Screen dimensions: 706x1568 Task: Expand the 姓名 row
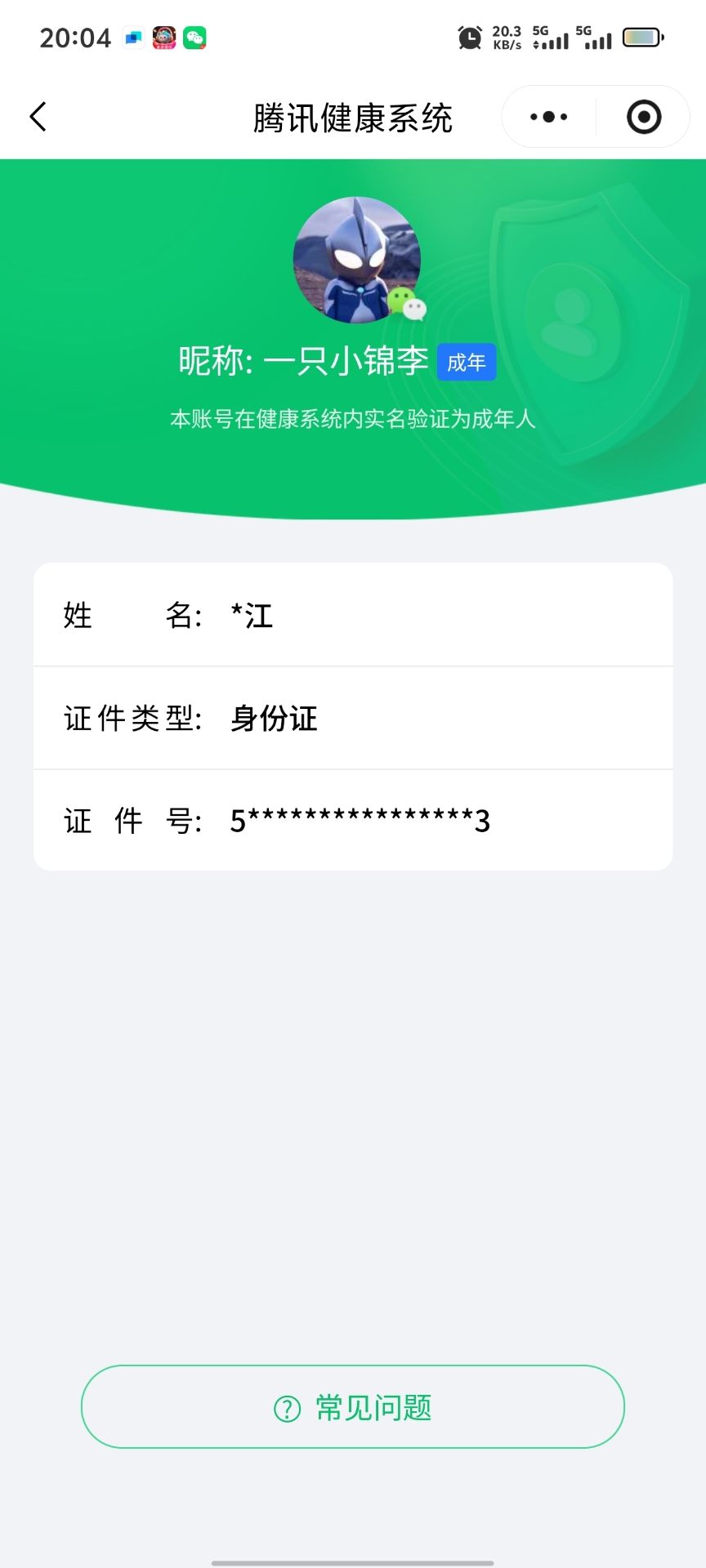[x=353, y=616]
